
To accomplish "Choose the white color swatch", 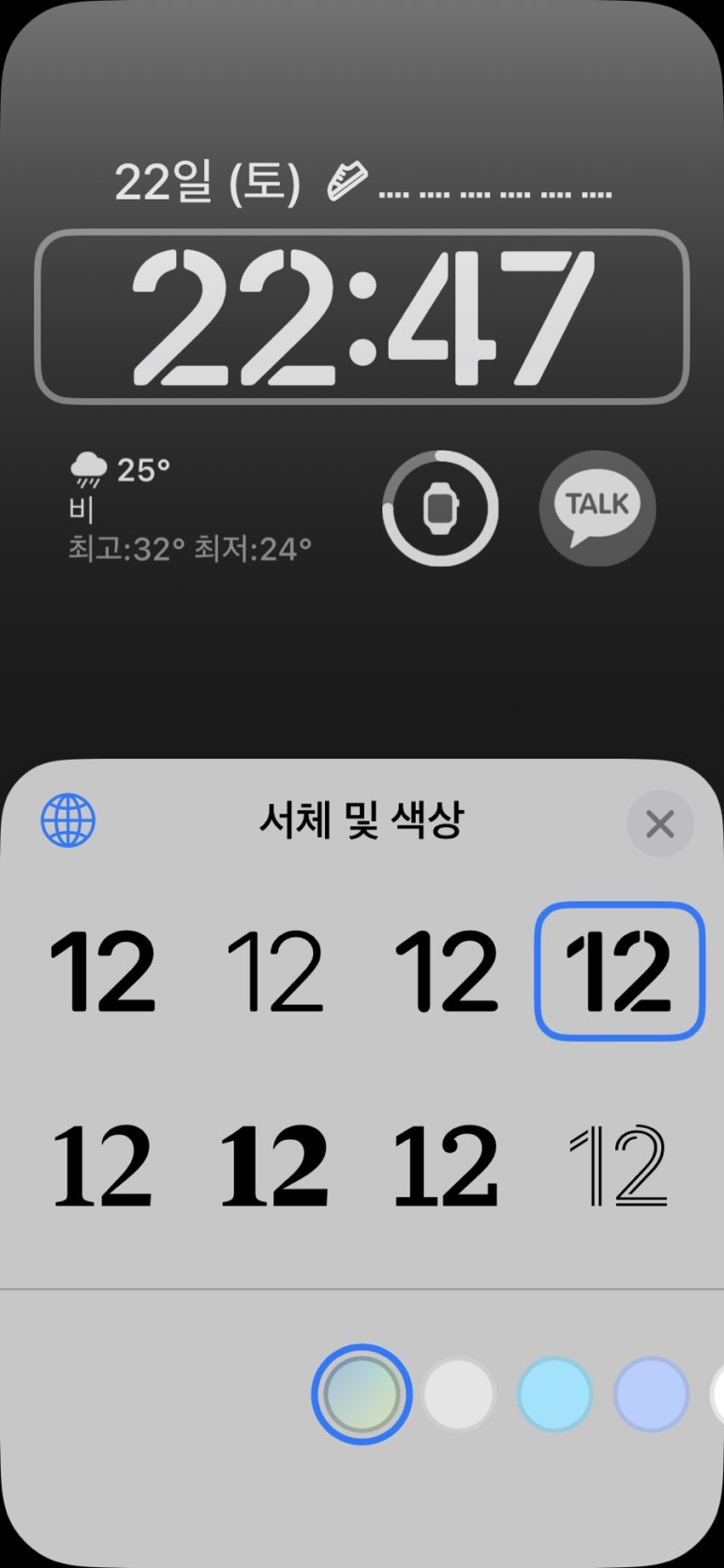I will (458, 1395).
